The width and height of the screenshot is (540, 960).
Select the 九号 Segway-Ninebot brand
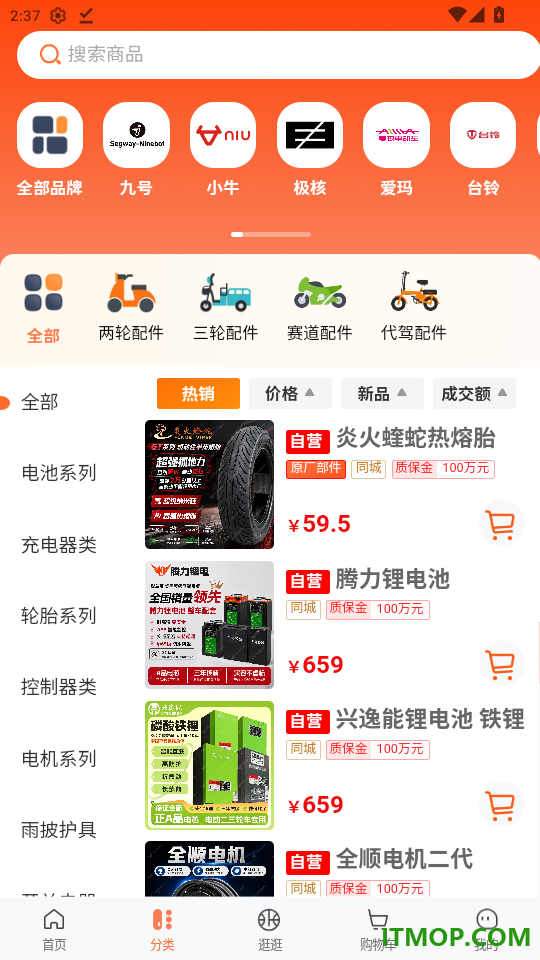pyautogui.click(x=136, y=149)
